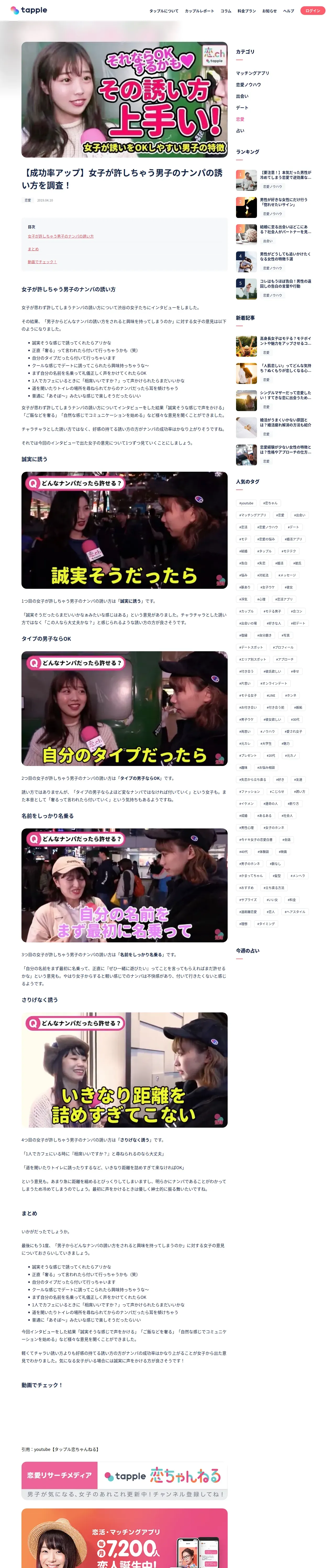
Task: Tap the ログイン button
Action: 312,10
